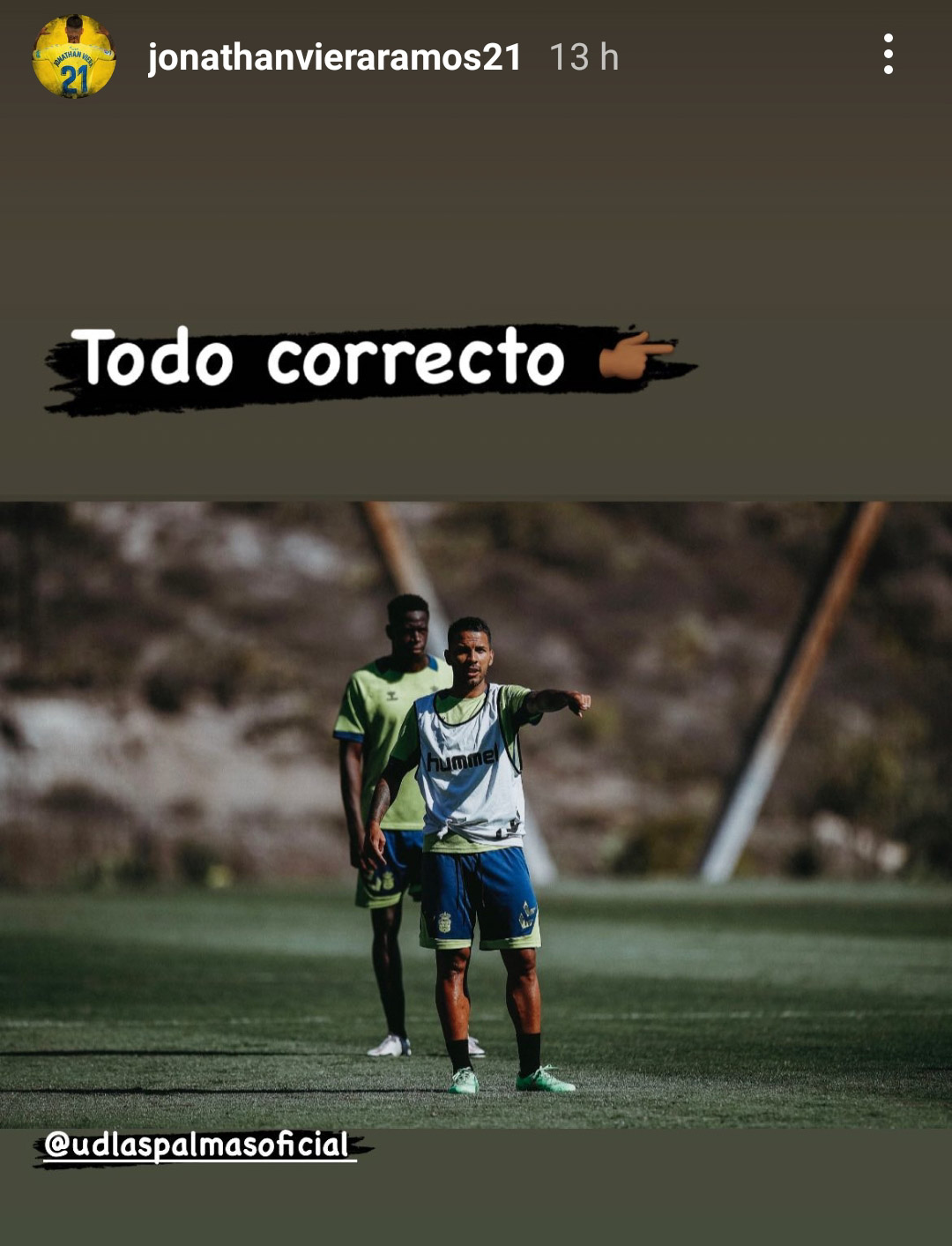Image resolution: width=952 pixels, height=1246 pixels.
Task: Open the @udlaspalmasoficial mention
Action: (x=197, y=1145)
